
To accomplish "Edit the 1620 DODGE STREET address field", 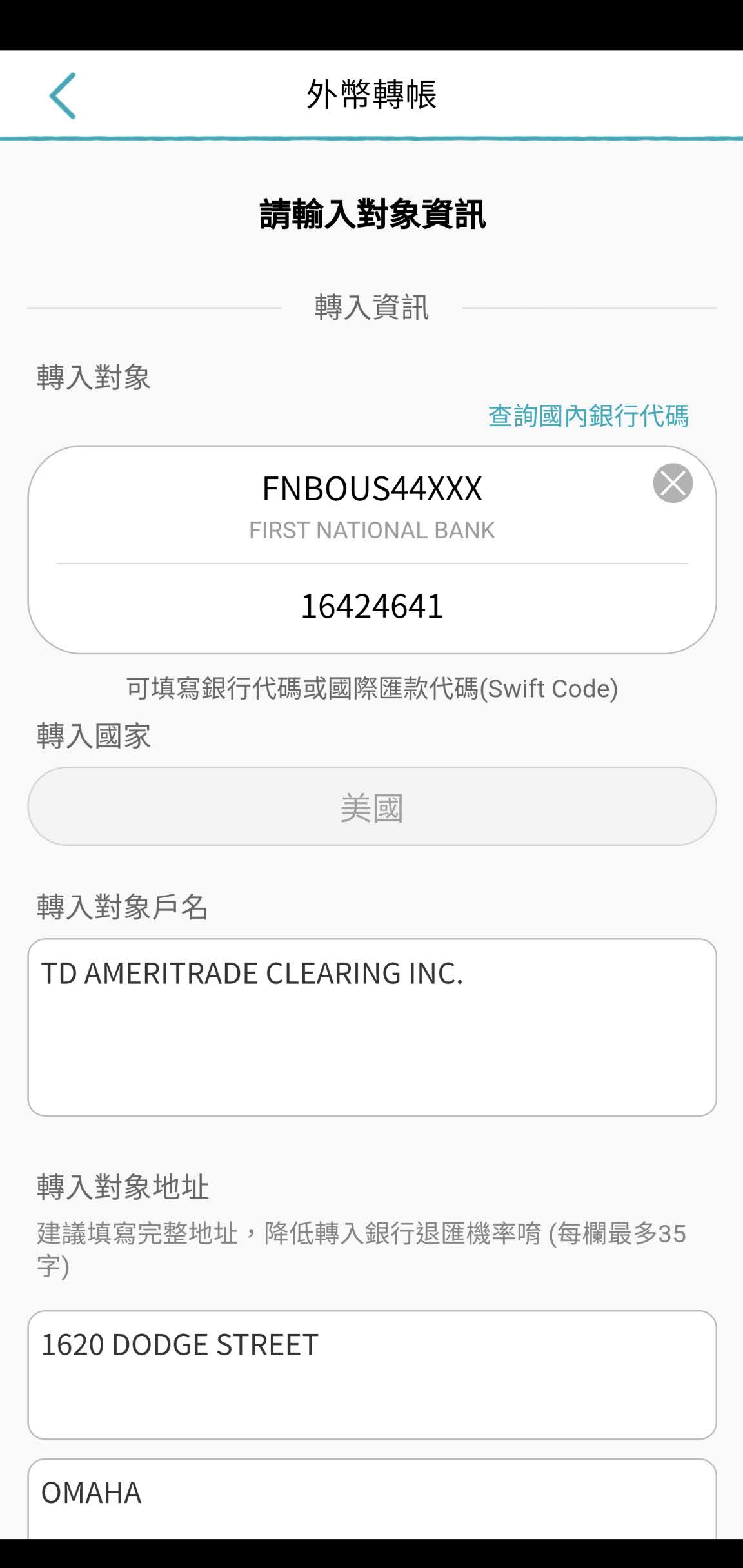I will [371, 1374].
